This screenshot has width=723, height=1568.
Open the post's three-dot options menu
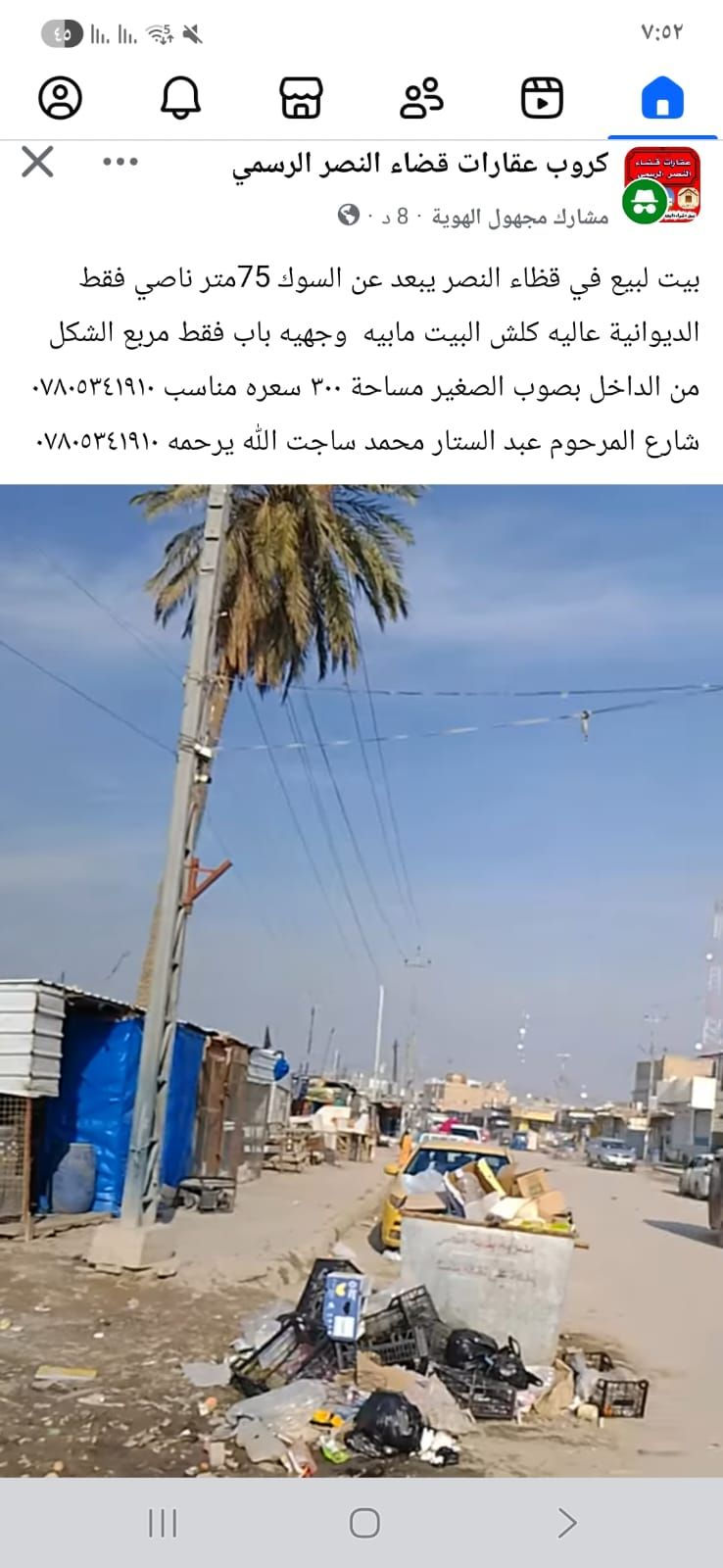120,162
